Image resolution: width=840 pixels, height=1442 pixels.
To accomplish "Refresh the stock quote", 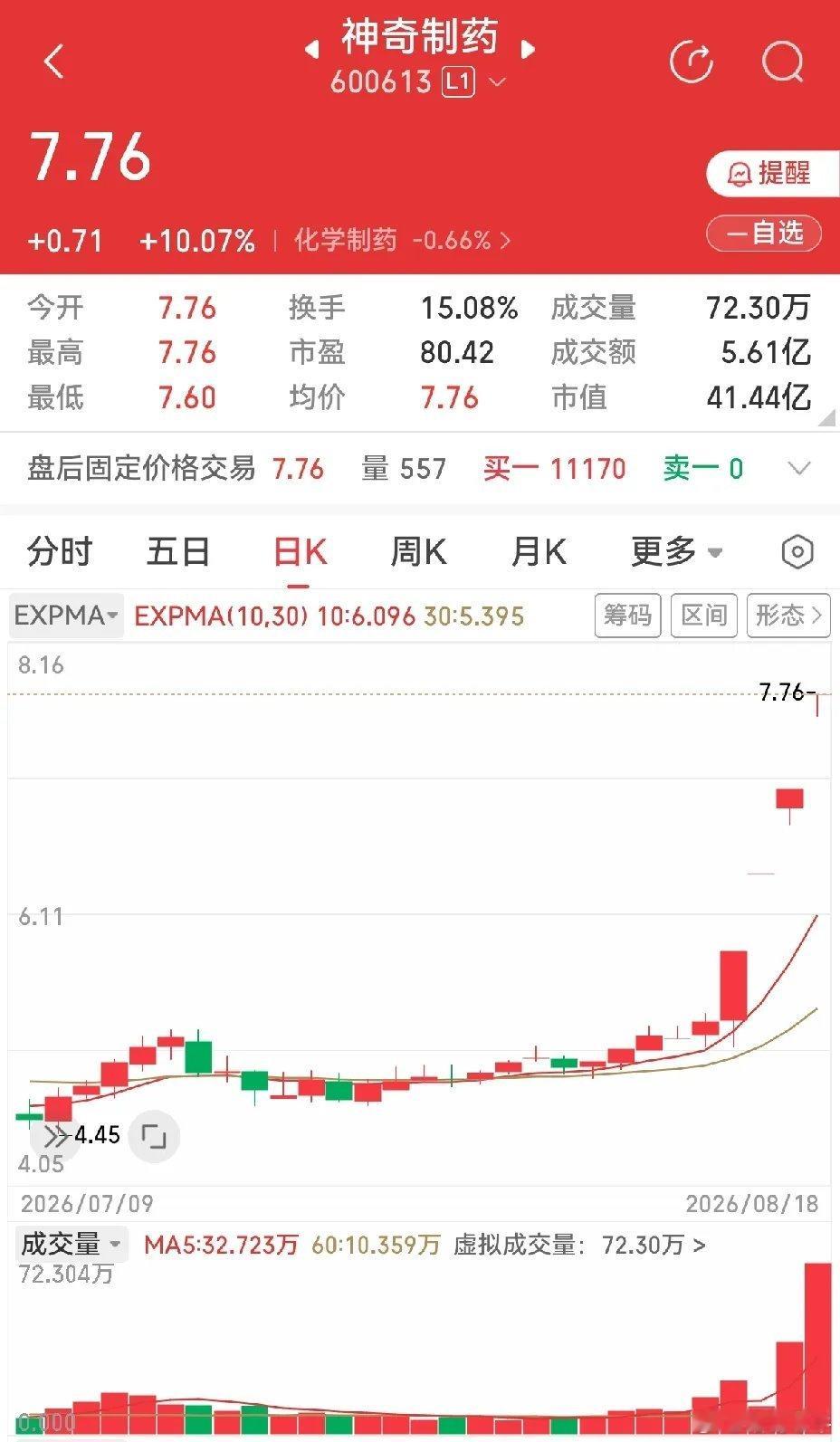I will click(x=691, y=62).
